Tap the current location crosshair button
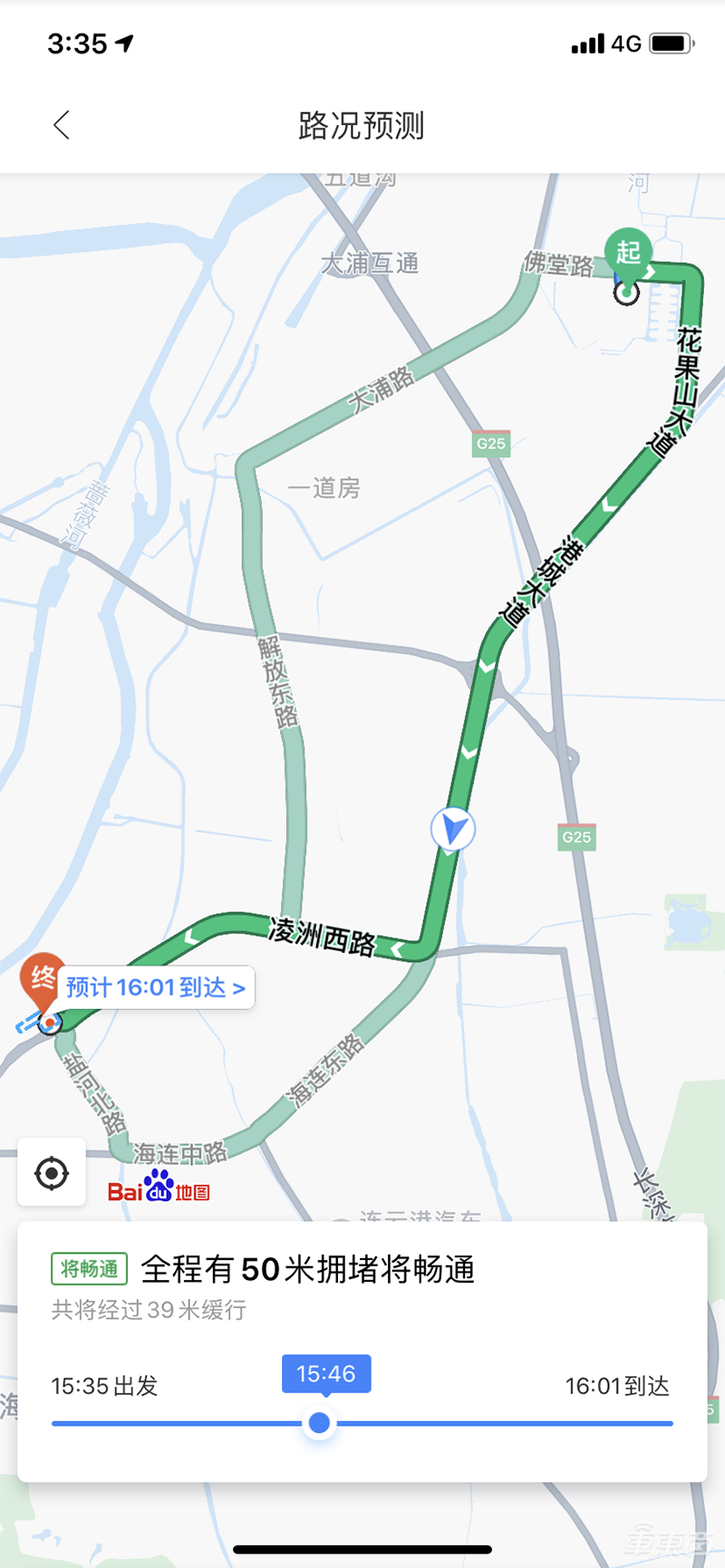This screenshot has width=725, height=1568. pyautogui.click(x=51, y=1173)
